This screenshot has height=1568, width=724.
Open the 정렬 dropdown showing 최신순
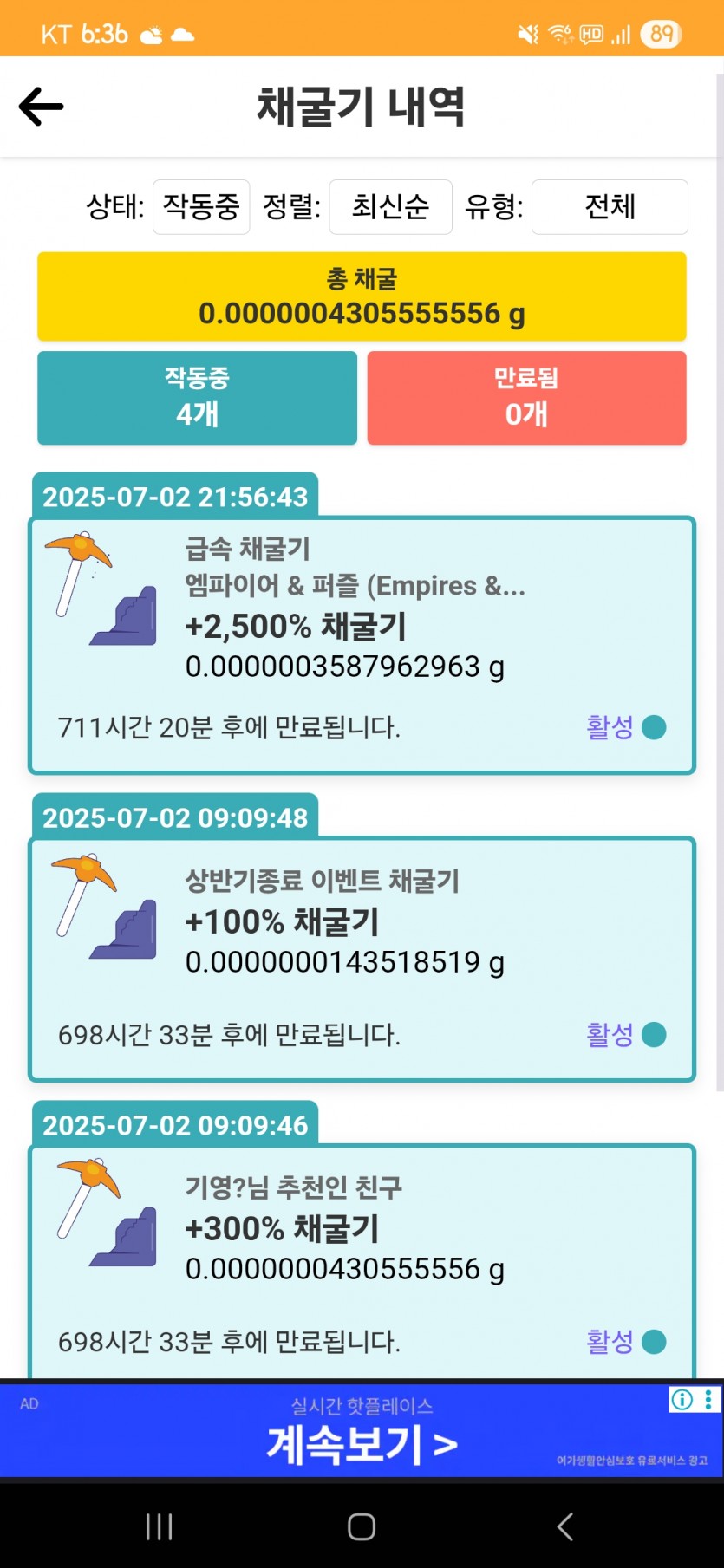(x=390, y=207)
